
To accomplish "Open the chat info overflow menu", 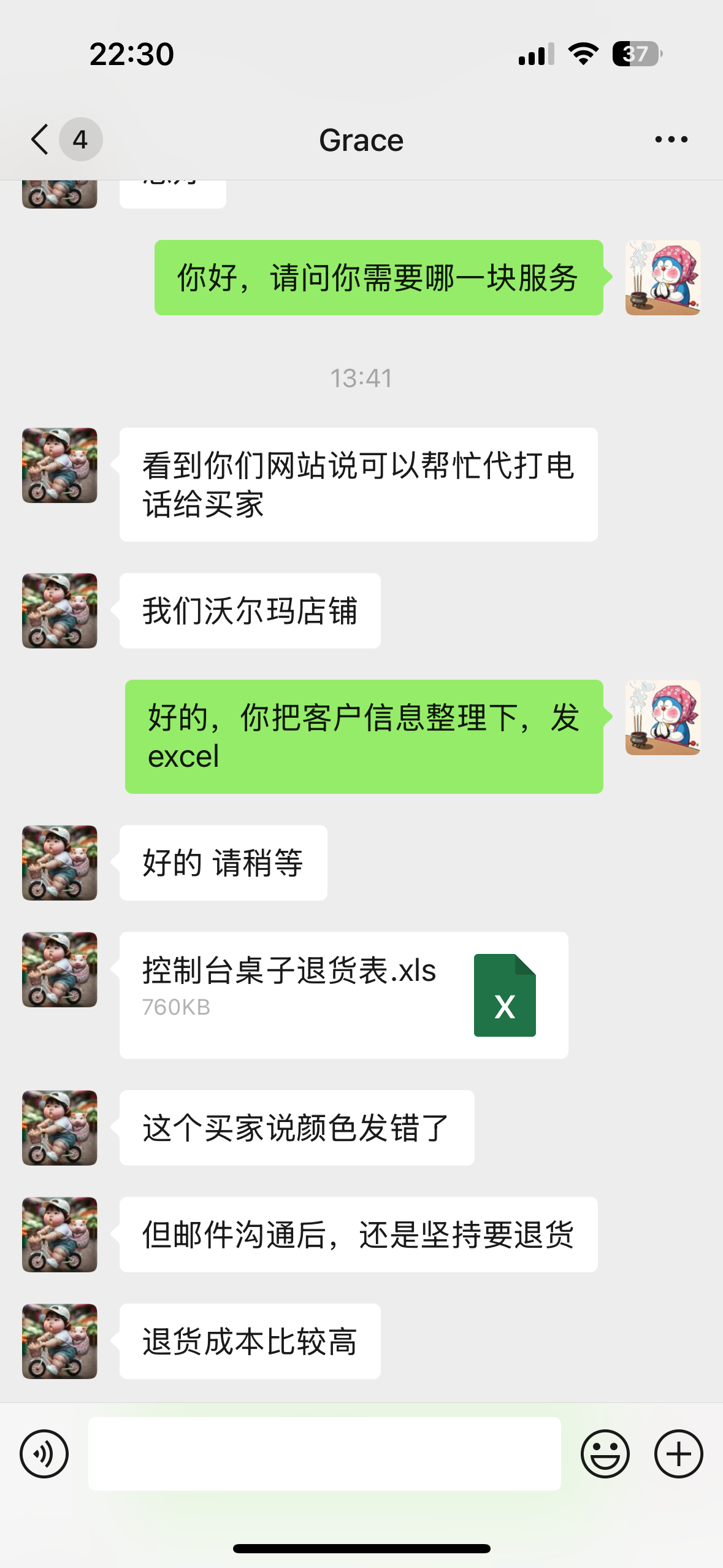I will coord(671,139).
